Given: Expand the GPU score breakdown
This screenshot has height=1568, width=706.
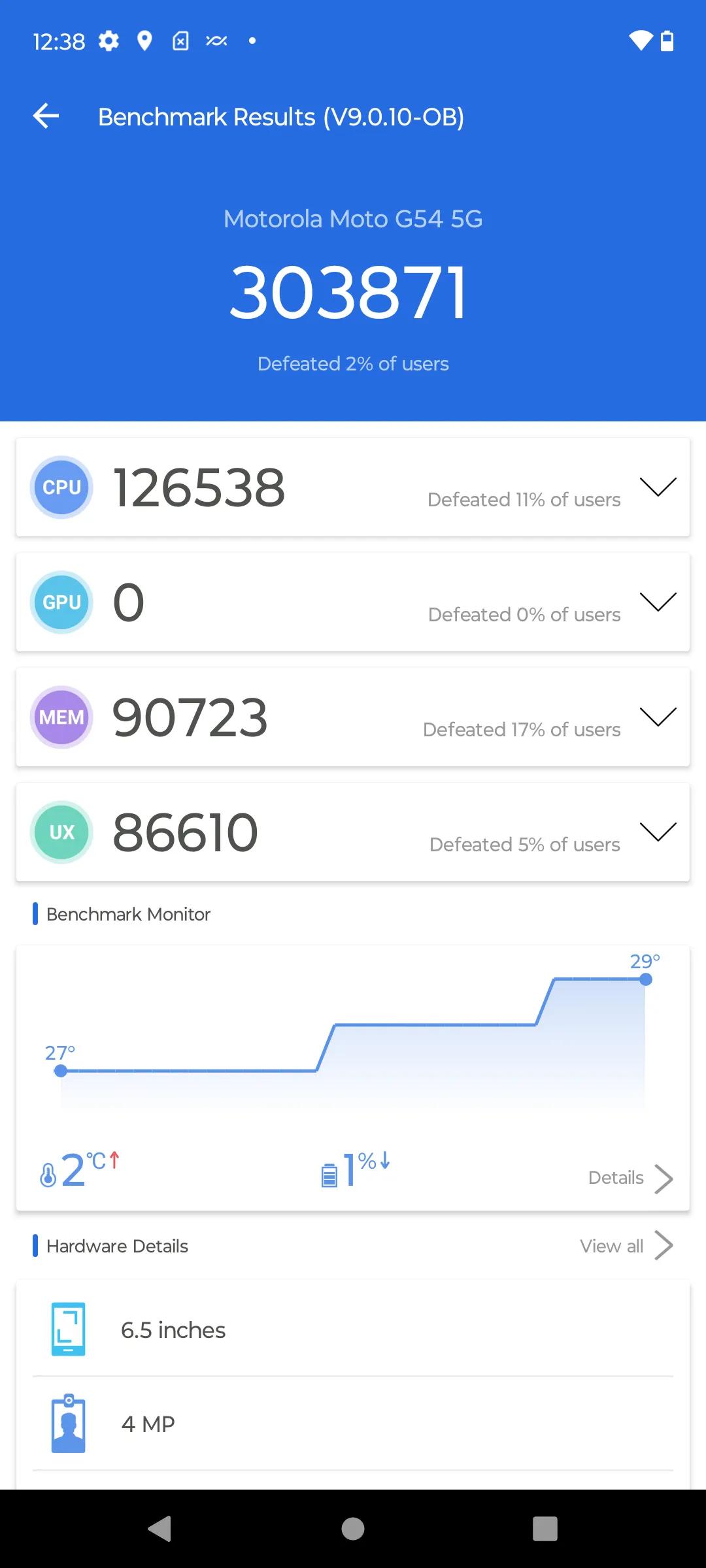Looking at the screenshot, I should tap(658, 602).
